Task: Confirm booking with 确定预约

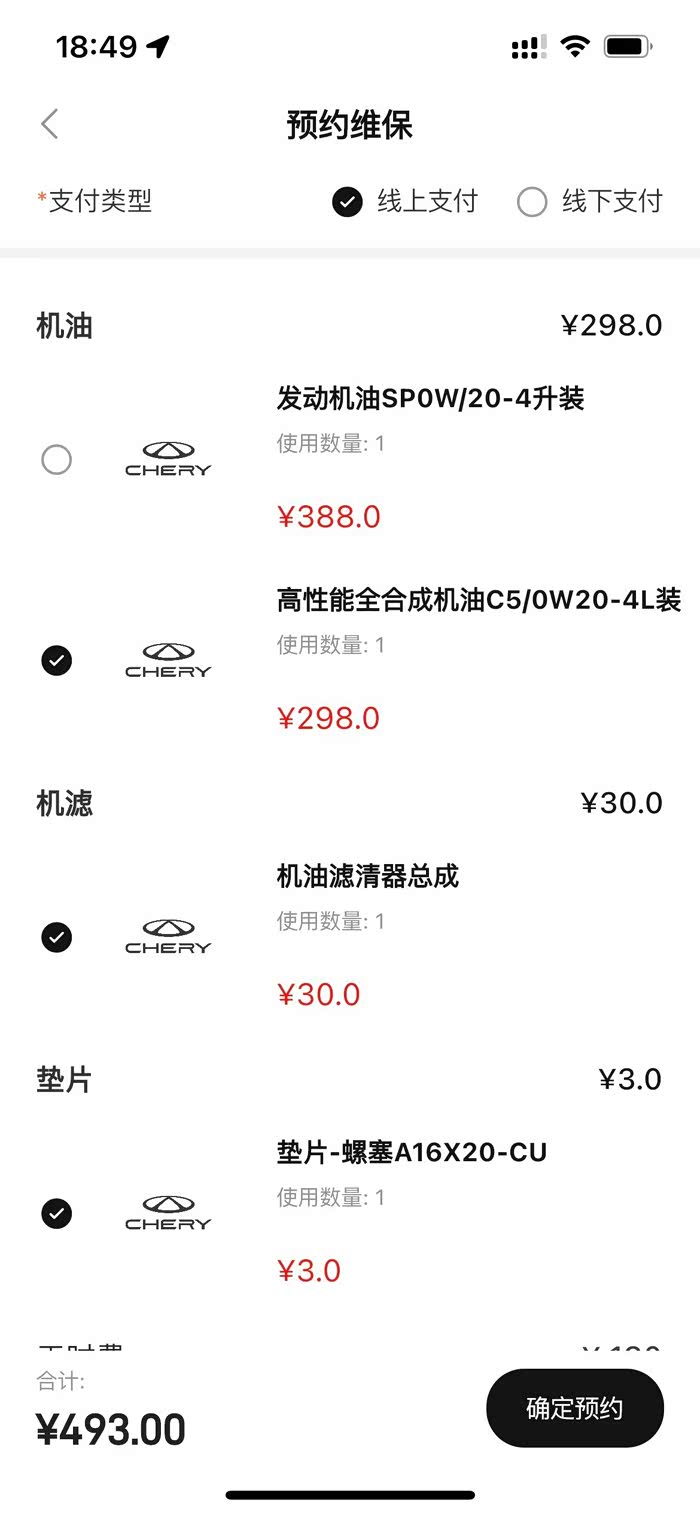Action: click(x=574, y=1408)
